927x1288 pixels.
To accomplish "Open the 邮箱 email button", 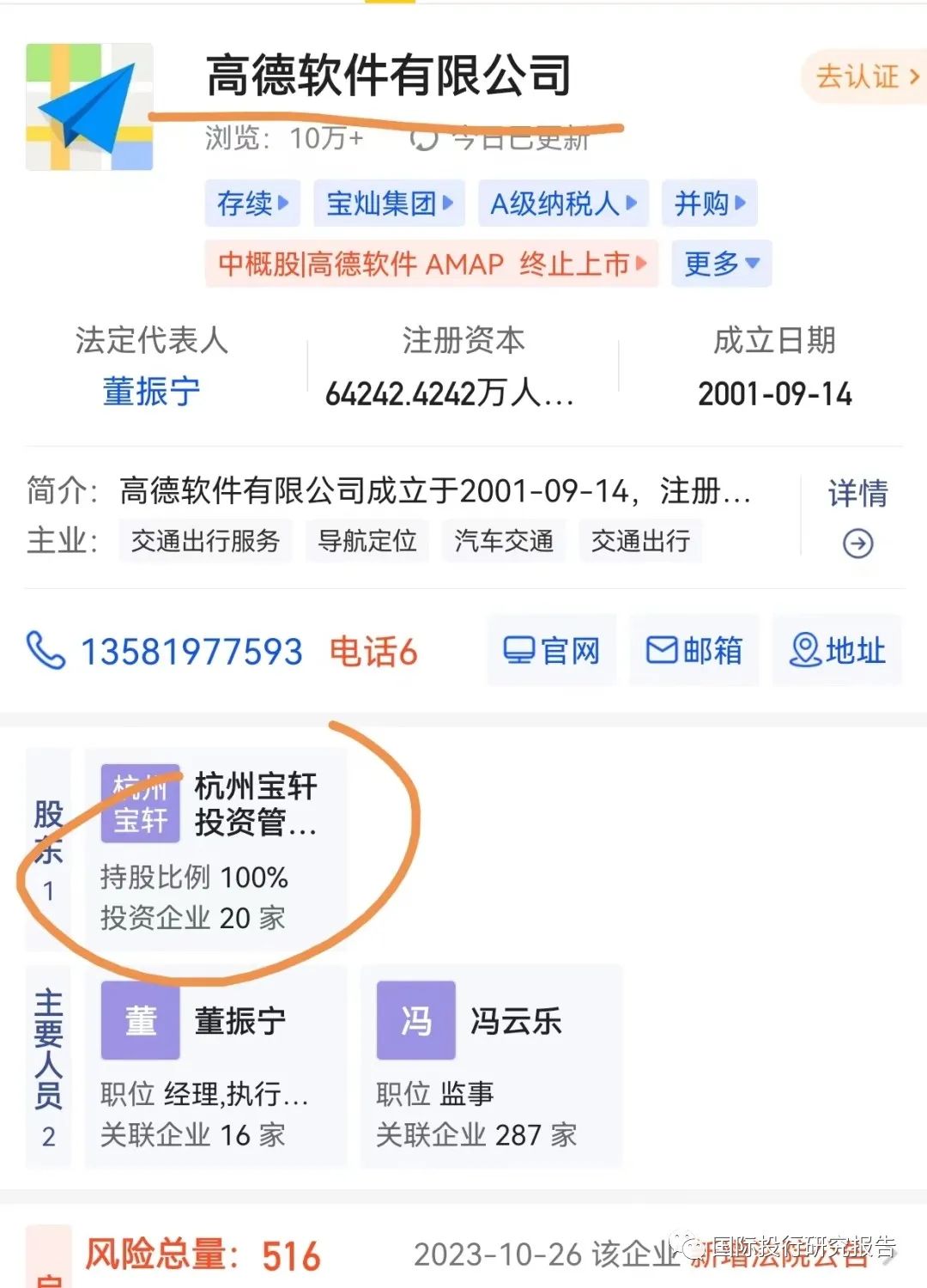I will click(x=694, y=650).
